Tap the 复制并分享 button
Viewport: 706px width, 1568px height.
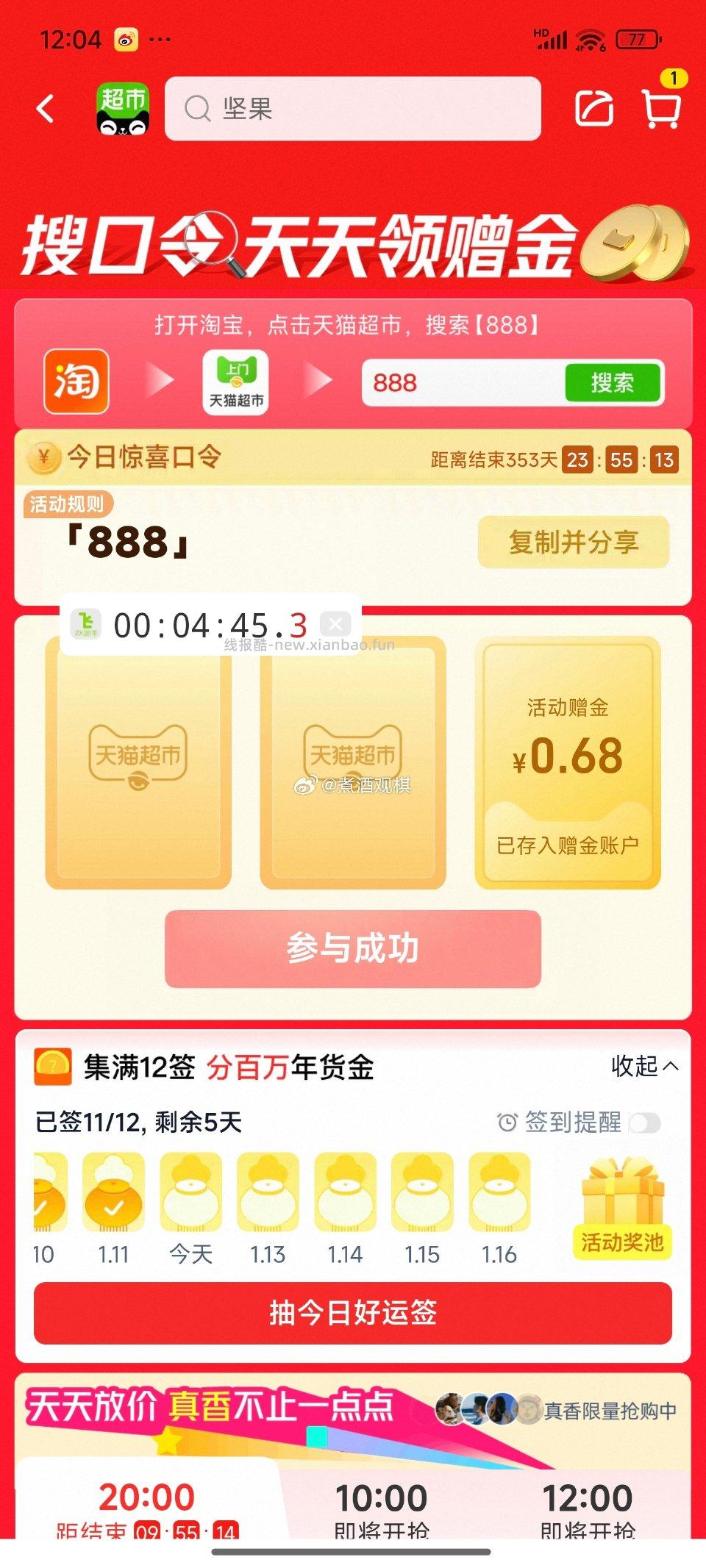pyautogui.click(x=577, y=543)
